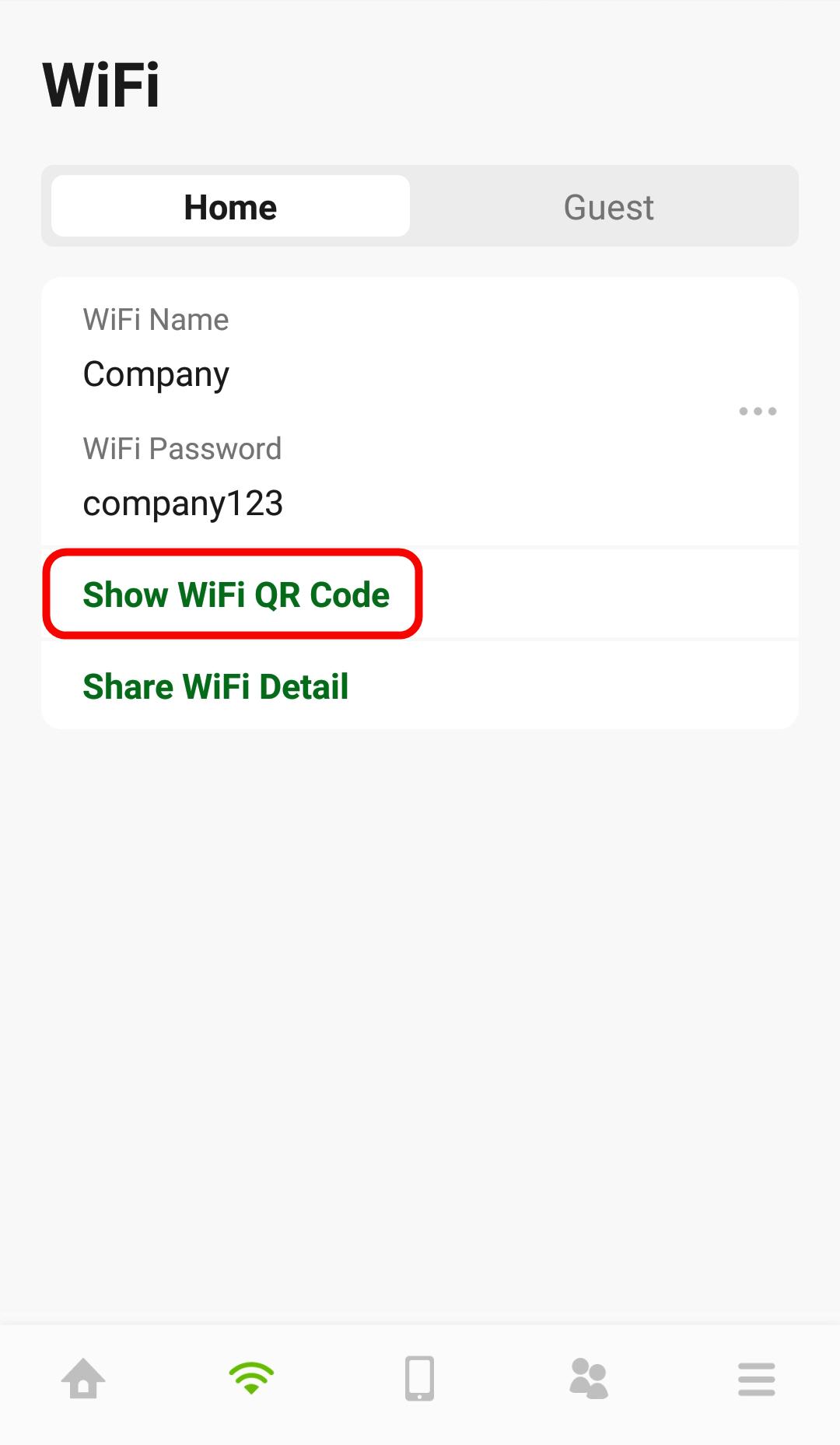Show WiFi QR Code
Screen dimensions: 840x1445
[236, 594]
